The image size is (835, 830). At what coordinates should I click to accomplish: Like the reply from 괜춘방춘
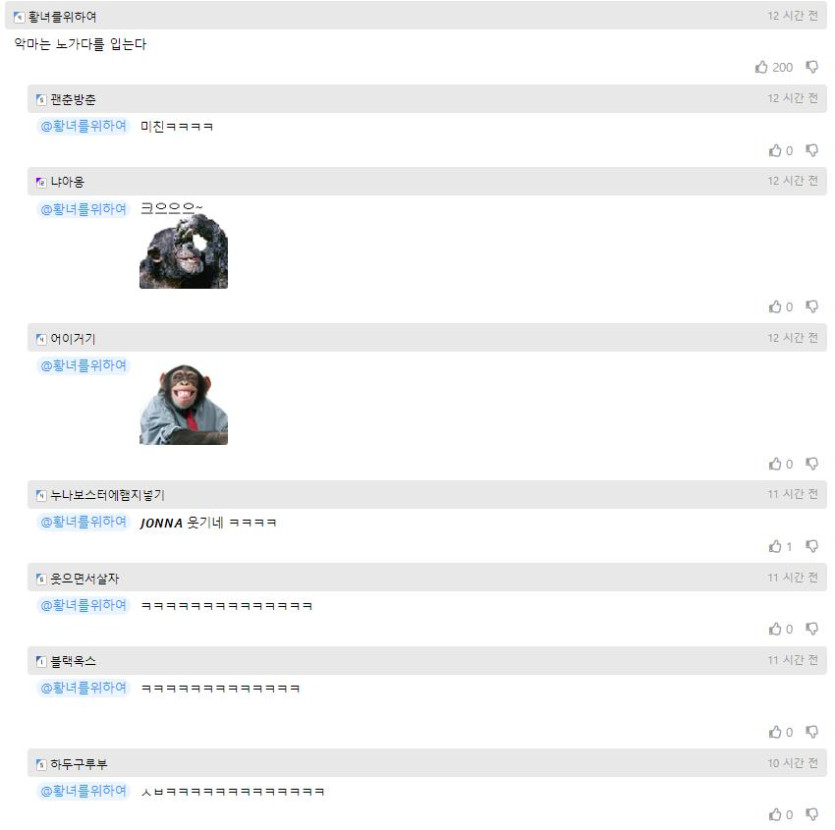click(775, 150)
